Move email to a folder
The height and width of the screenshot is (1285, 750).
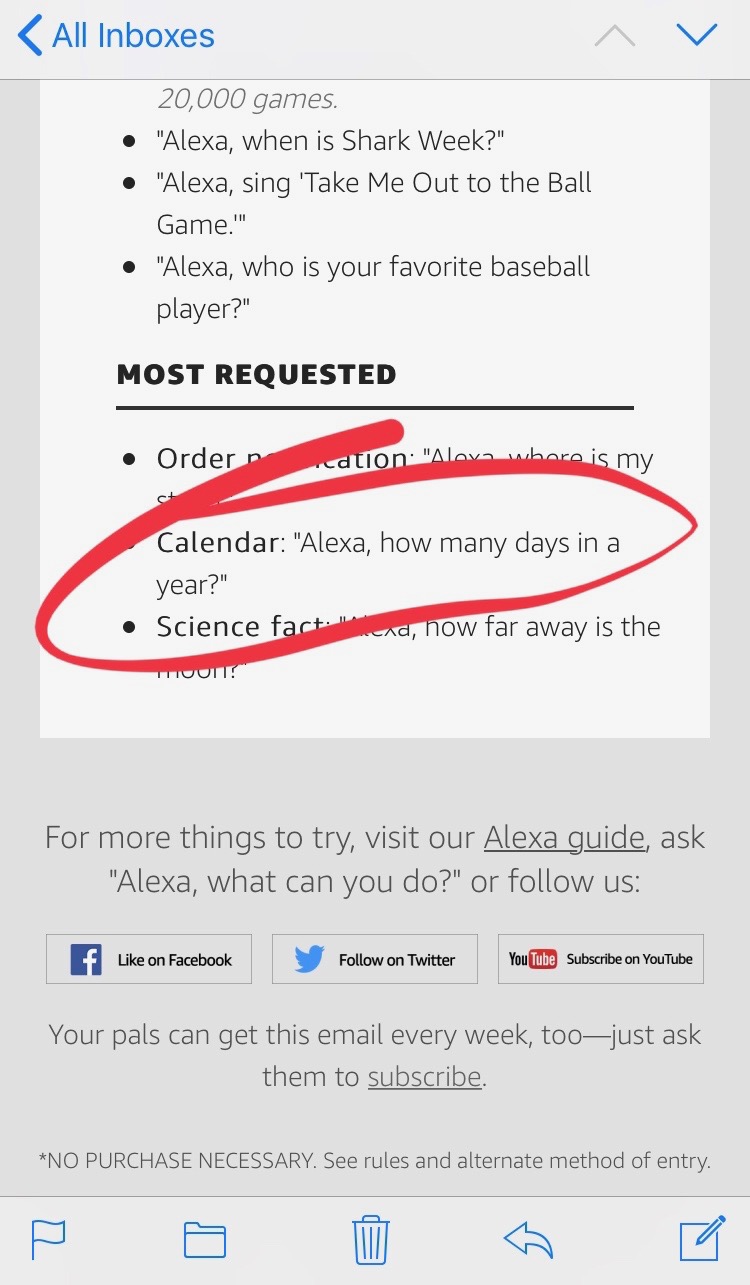[x=205, y=1240]
